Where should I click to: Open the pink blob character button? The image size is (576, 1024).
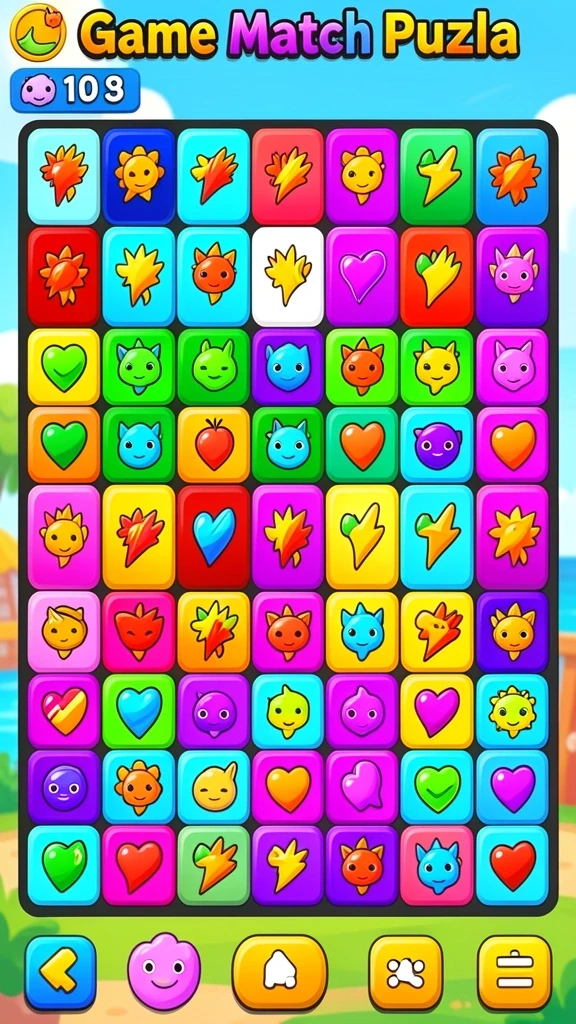(x=164, y=972)
